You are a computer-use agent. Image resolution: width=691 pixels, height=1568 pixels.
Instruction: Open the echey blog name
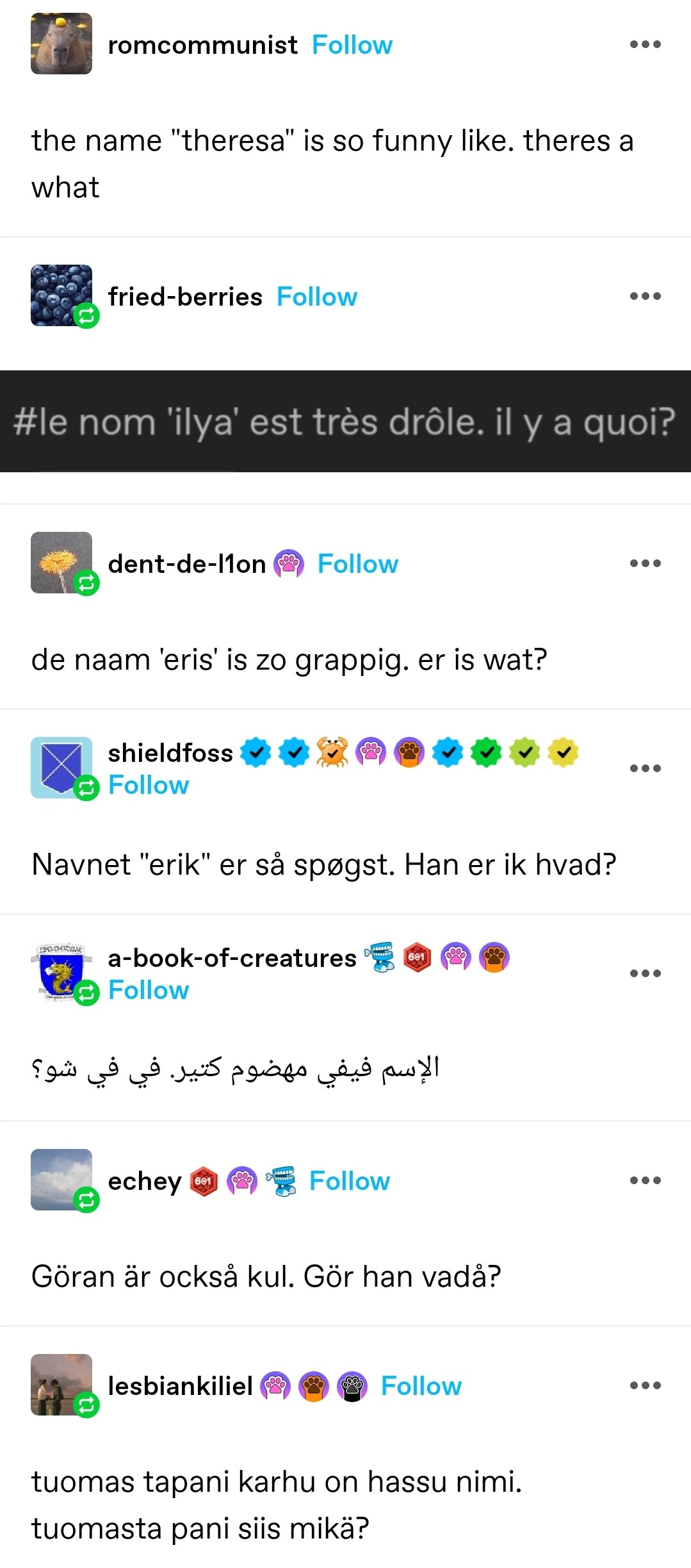pos(145,1181)
